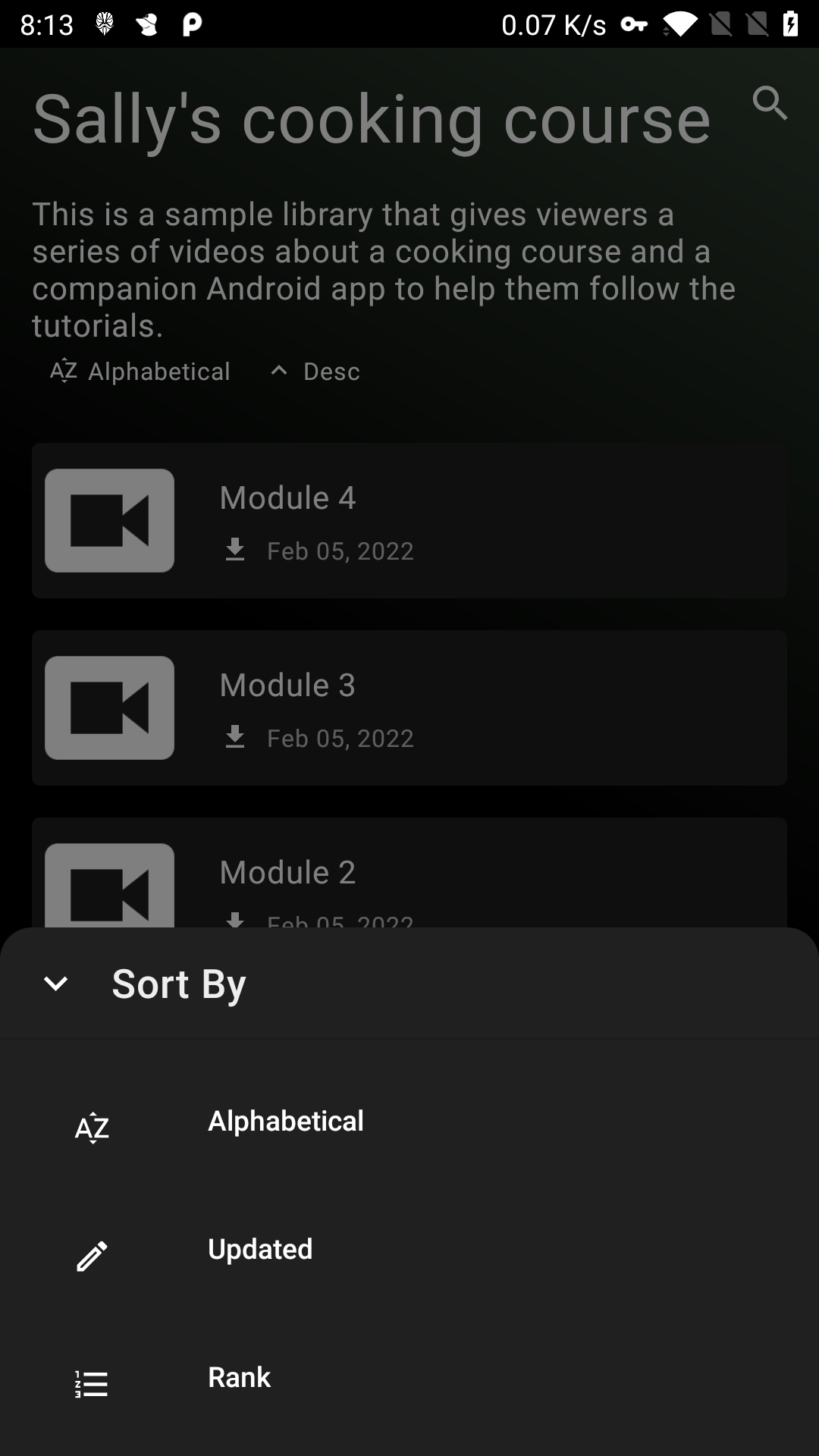Open search in Sally's cooking course
The height and width of the screenshot is (1456, 819).
click(x=770, y=103)
